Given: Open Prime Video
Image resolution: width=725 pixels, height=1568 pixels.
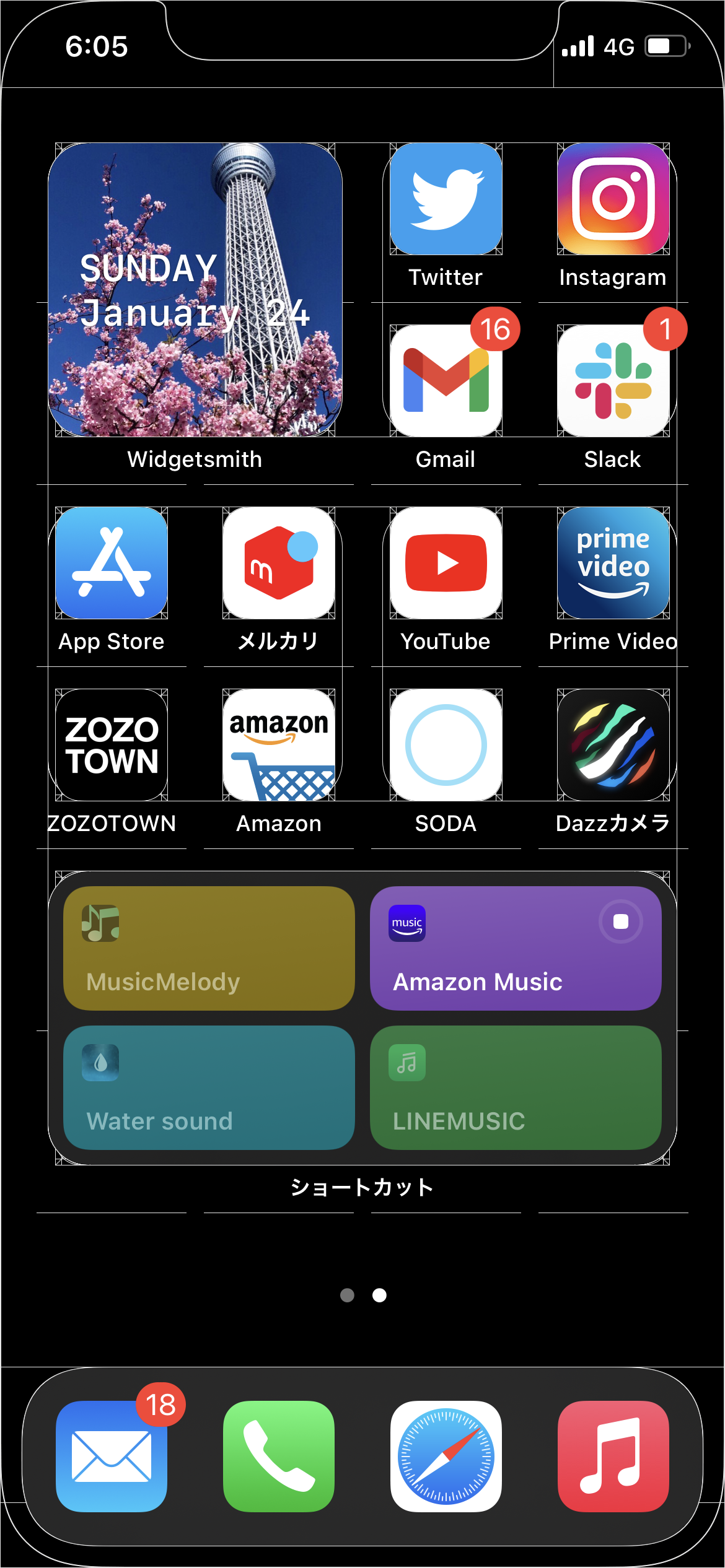Looking at the screenshot, I should (x=613, y=563).
